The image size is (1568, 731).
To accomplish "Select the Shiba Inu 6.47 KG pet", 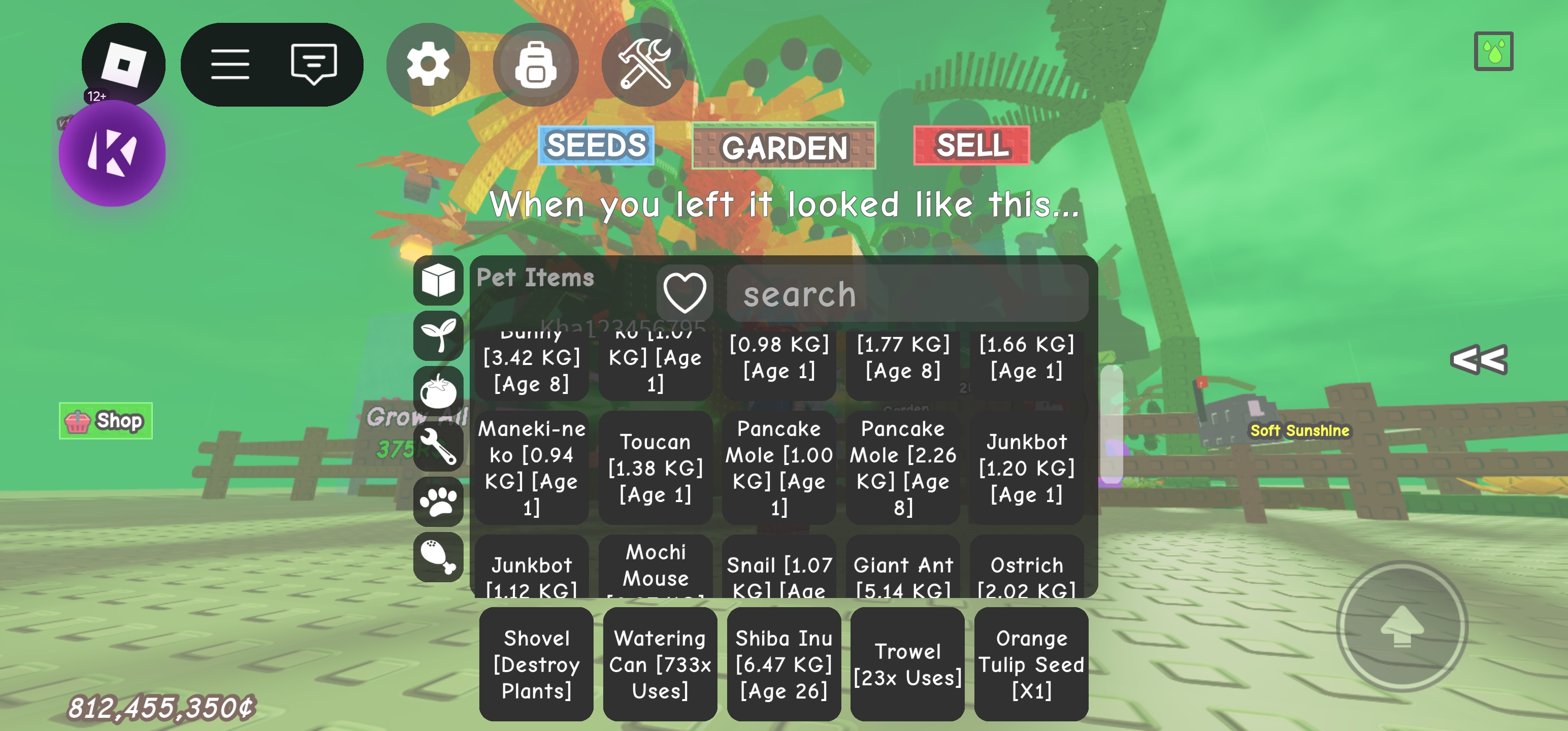I will [783, 664].
